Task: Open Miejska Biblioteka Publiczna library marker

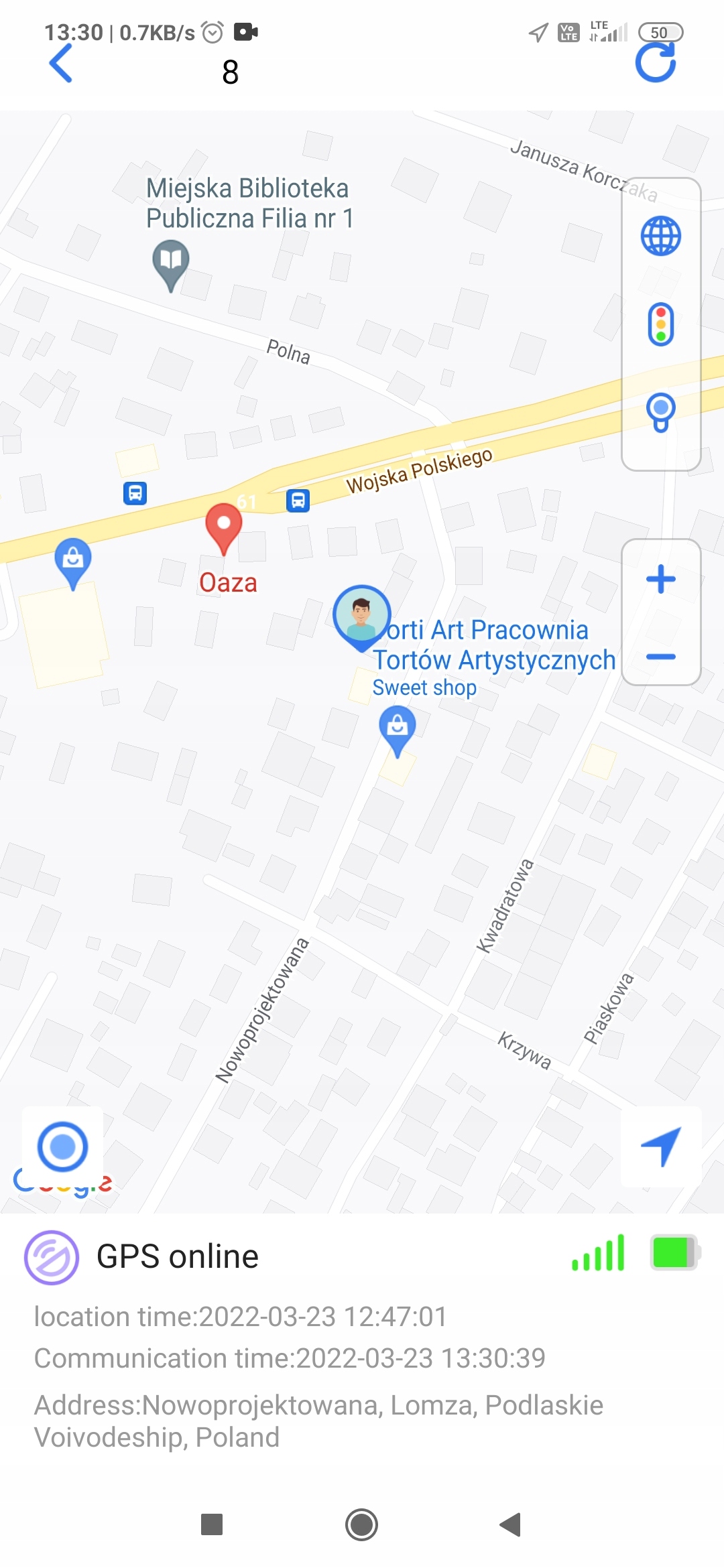Action: coord(171,263)
